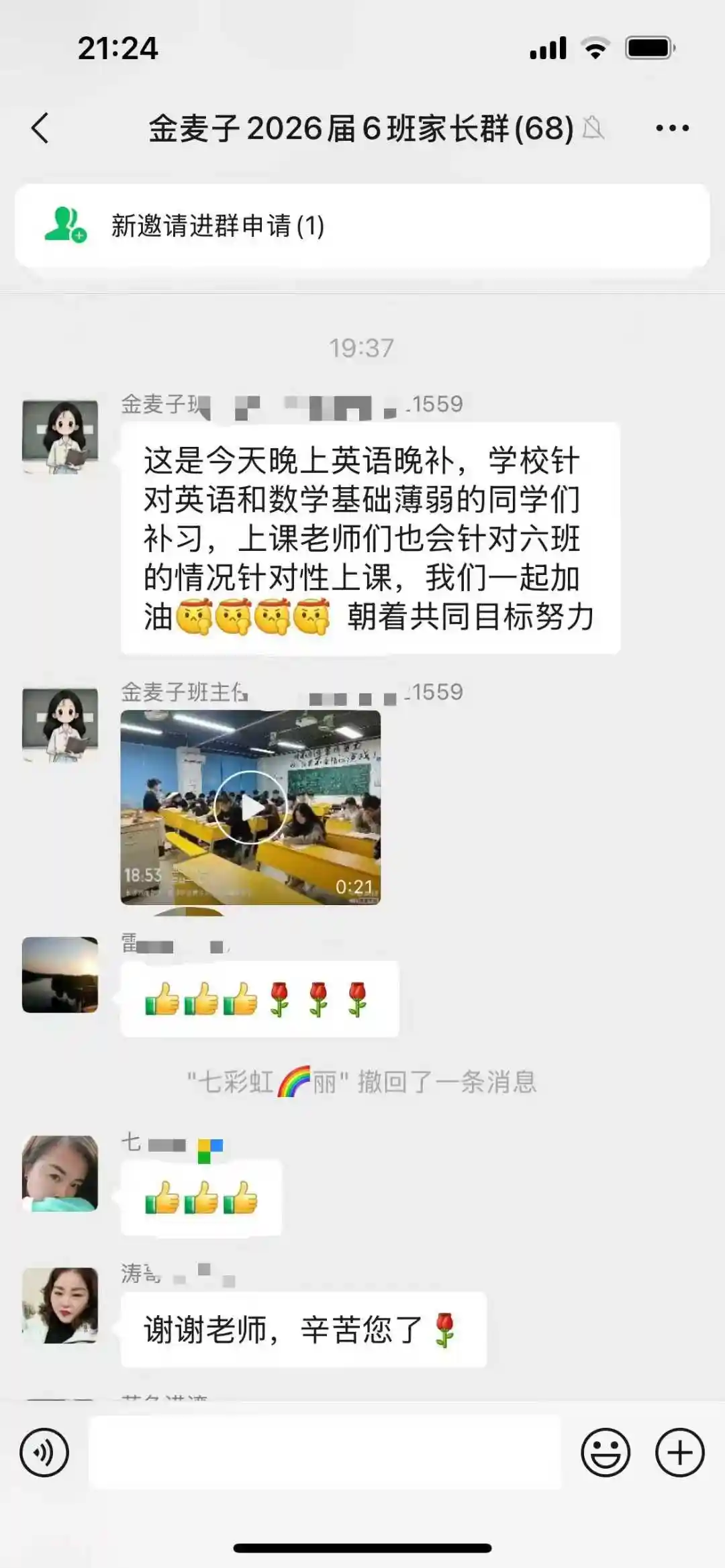This screenshot has height=1568, width=725.
Task: Open the group chat's three-dot menu
Action: (x=672, y=127)
